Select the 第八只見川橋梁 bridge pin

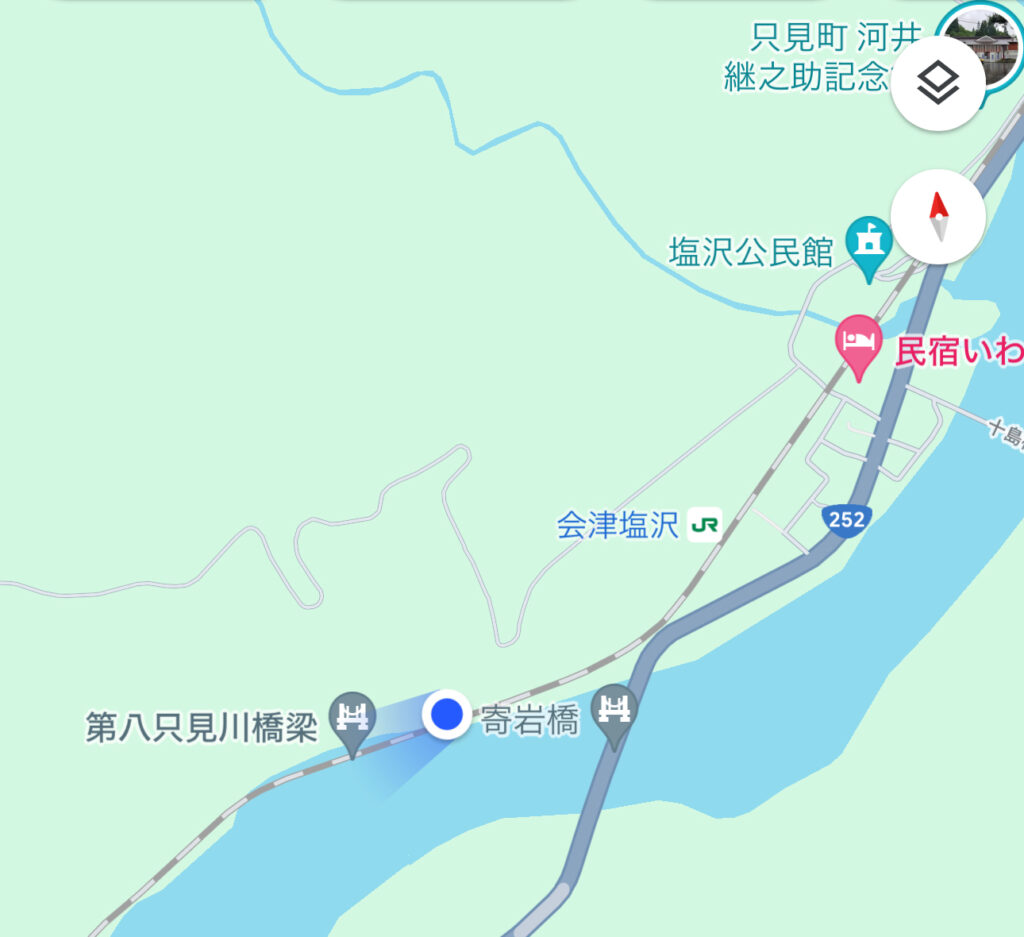click(x=352, y=720)
